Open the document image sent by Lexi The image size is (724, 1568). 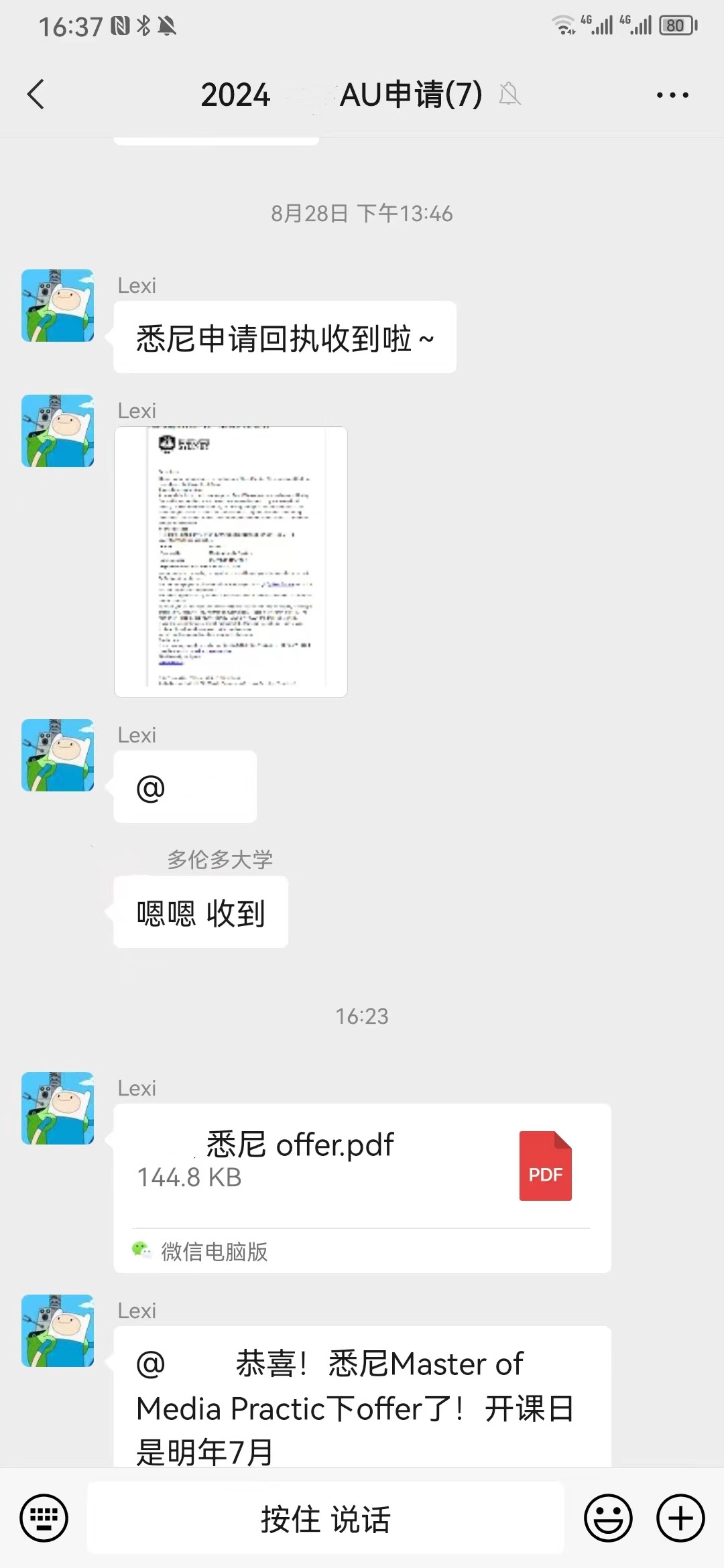(x=231, y=562)
